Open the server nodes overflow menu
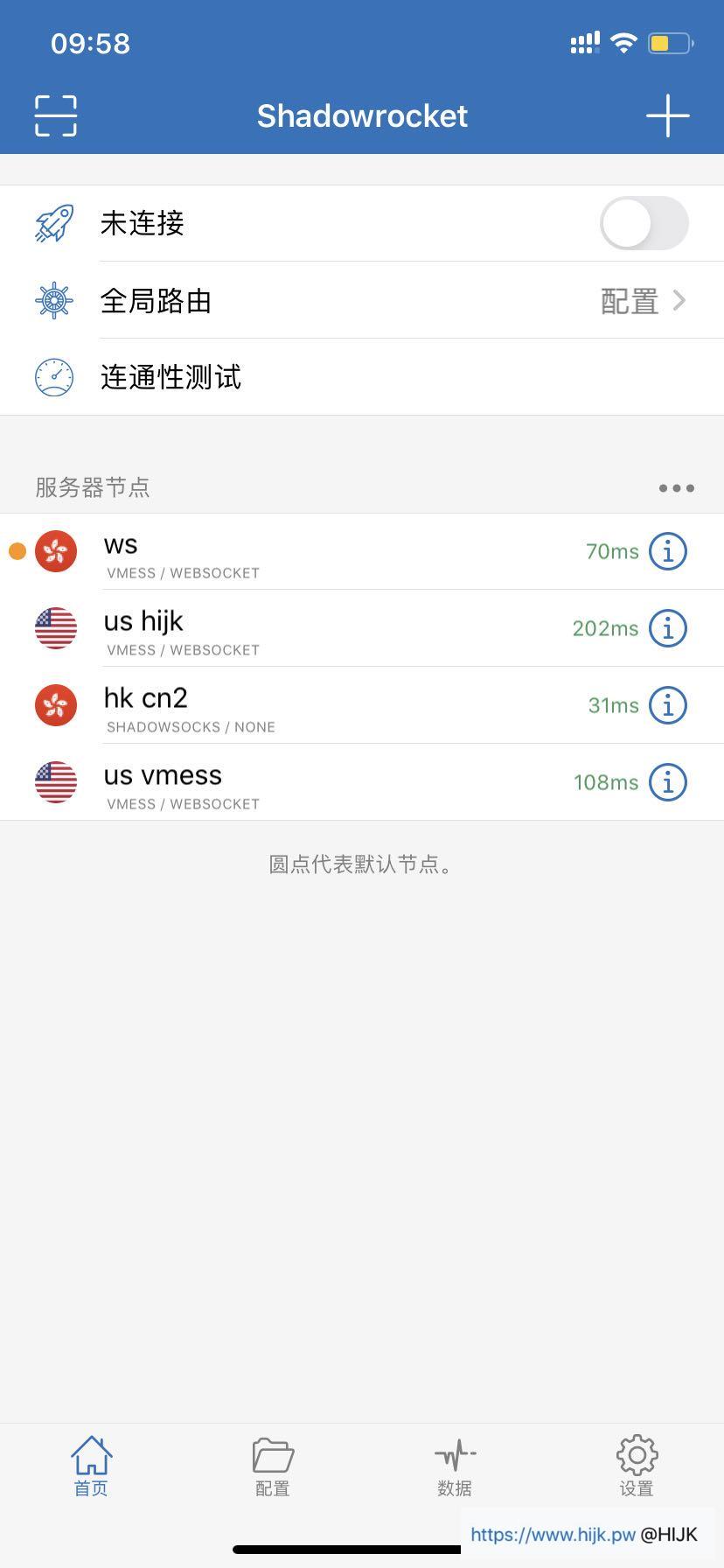The width and height of the screenshot is (724, 1568). point(676,488)
